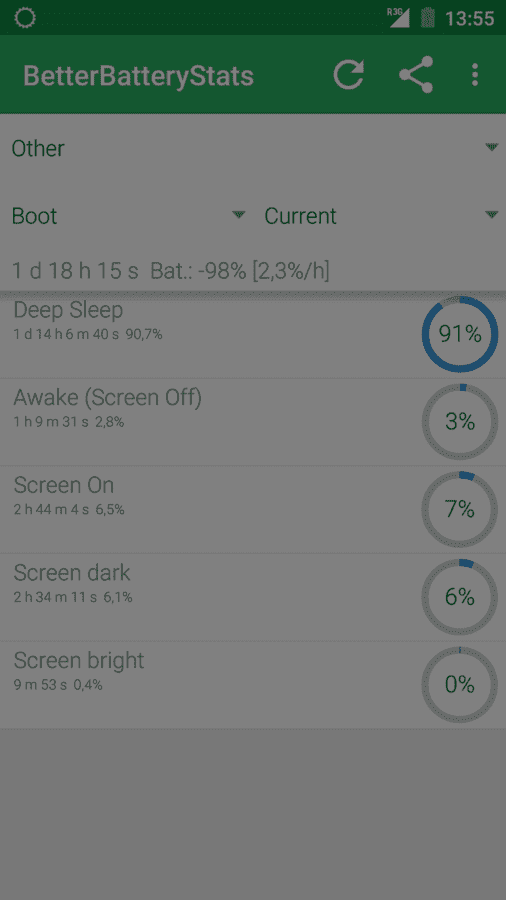Open the Deep Sleep row

(253, 334)
